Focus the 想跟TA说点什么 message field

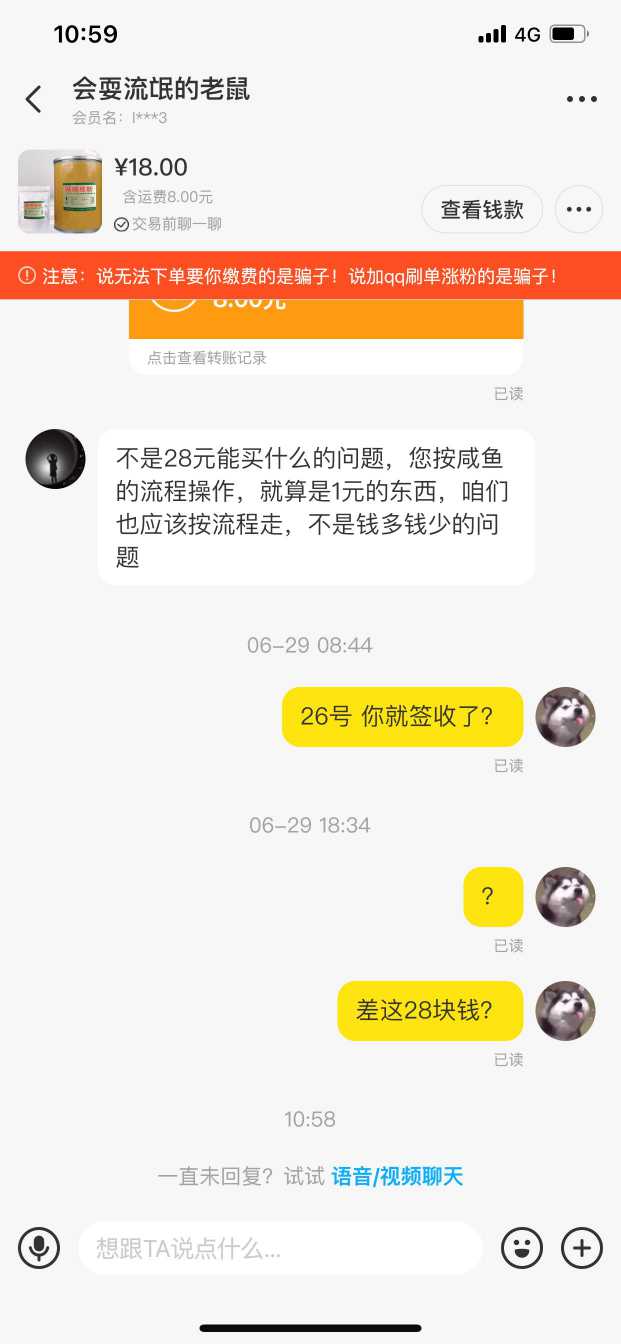click(280, 1248)
